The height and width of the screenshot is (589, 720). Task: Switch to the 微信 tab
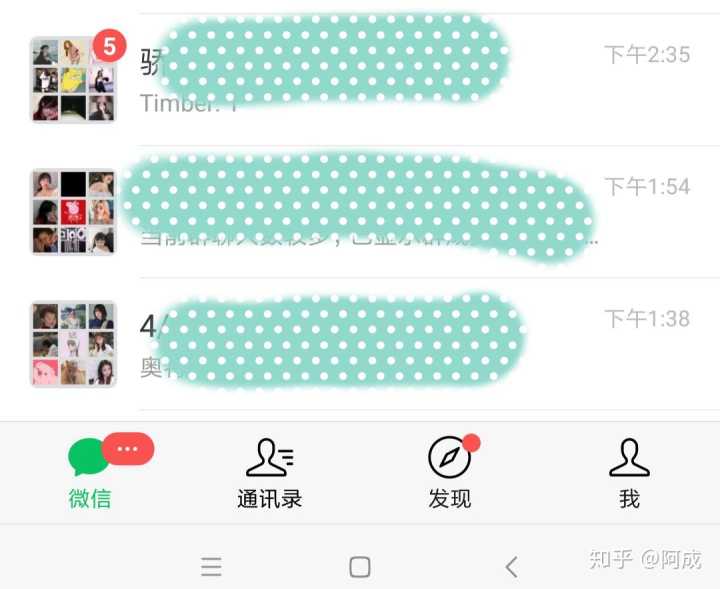[x=90, y=474]
